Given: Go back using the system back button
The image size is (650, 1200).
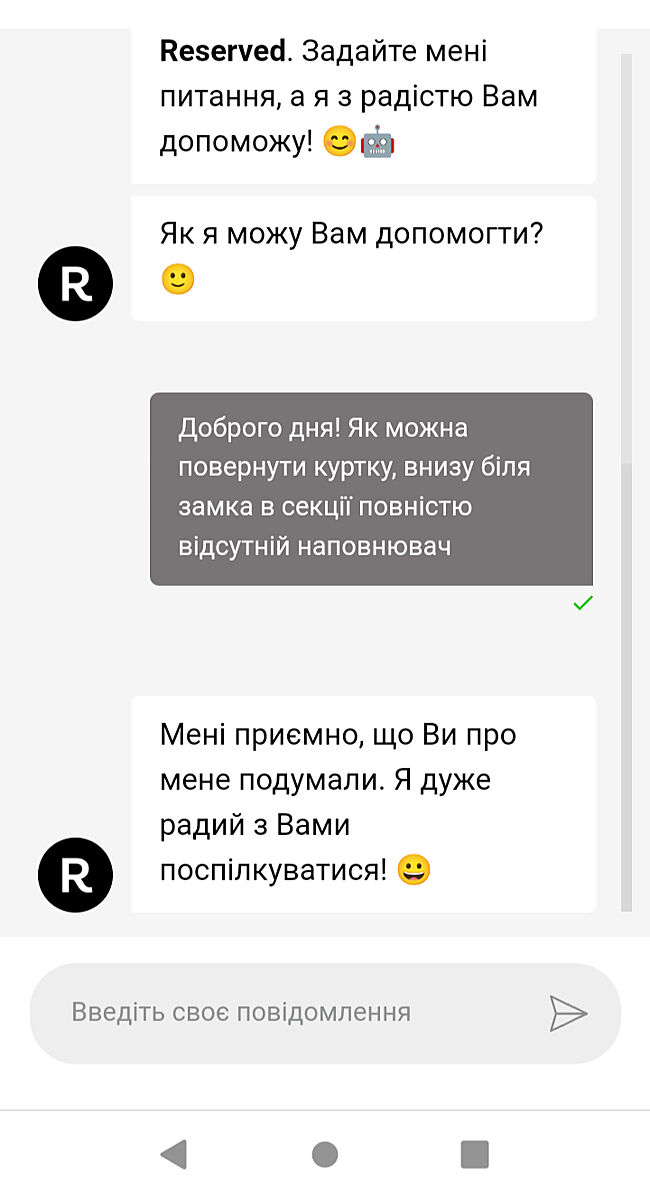Looking at the screenshot, I should pos(174,1154).
